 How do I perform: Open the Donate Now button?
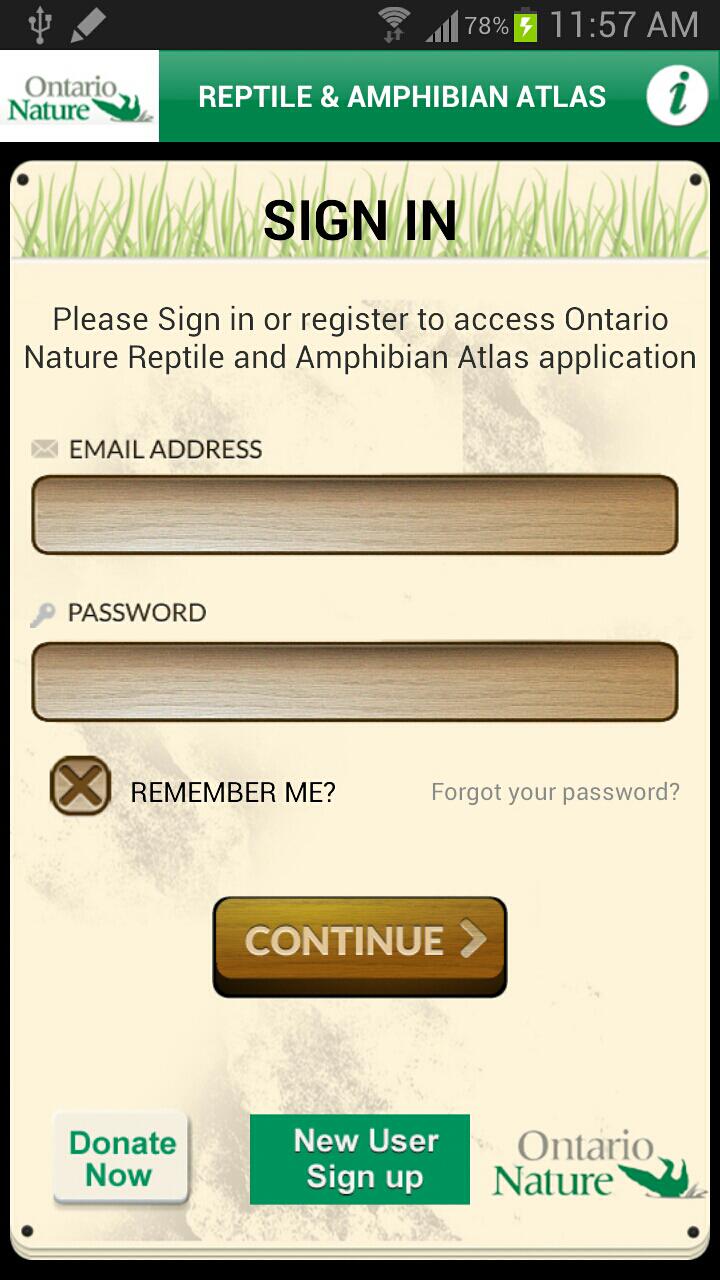[x=121, y=1159]
